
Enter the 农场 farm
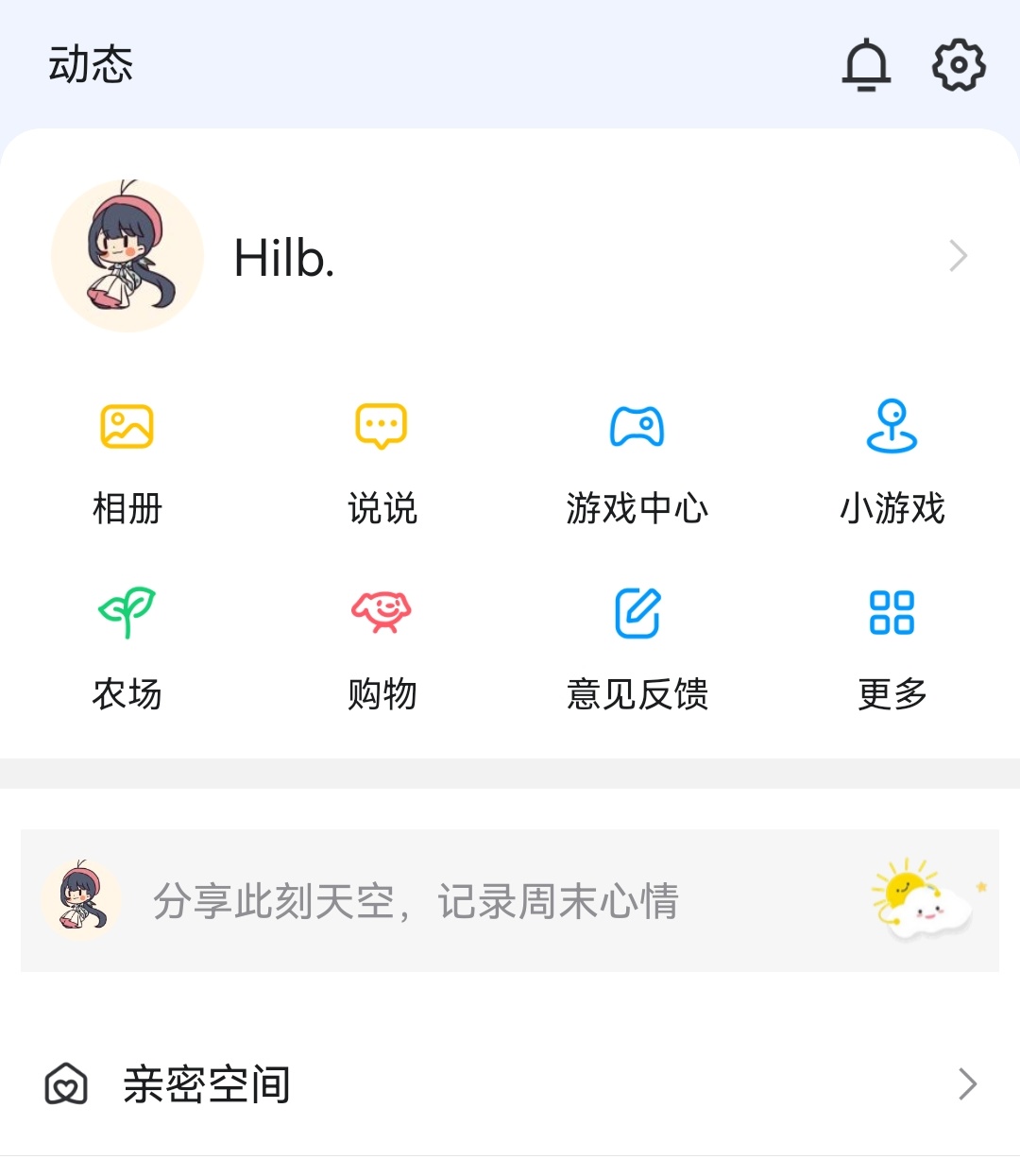pyautogui.click(x=127, y=647)
